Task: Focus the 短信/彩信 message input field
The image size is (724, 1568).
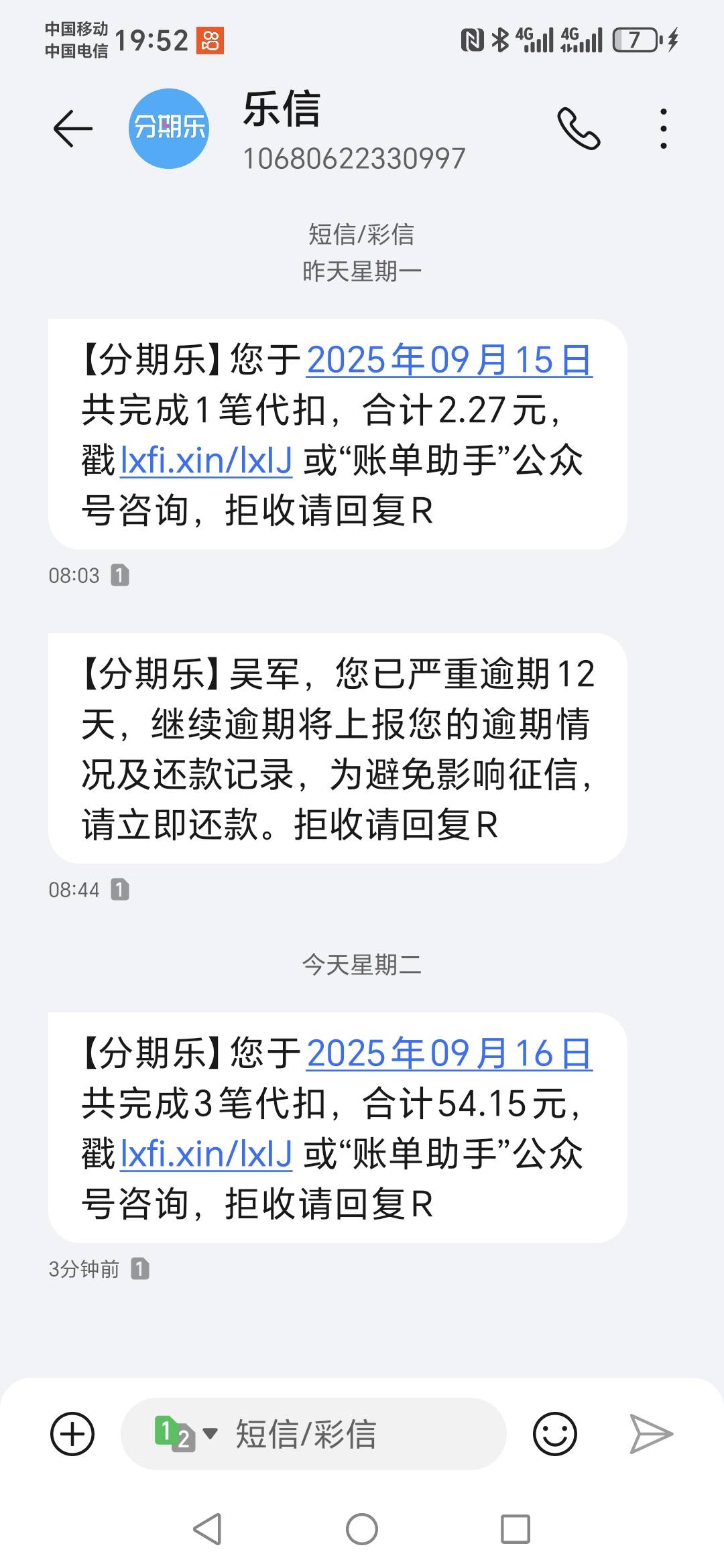Action: (313, 1433)
